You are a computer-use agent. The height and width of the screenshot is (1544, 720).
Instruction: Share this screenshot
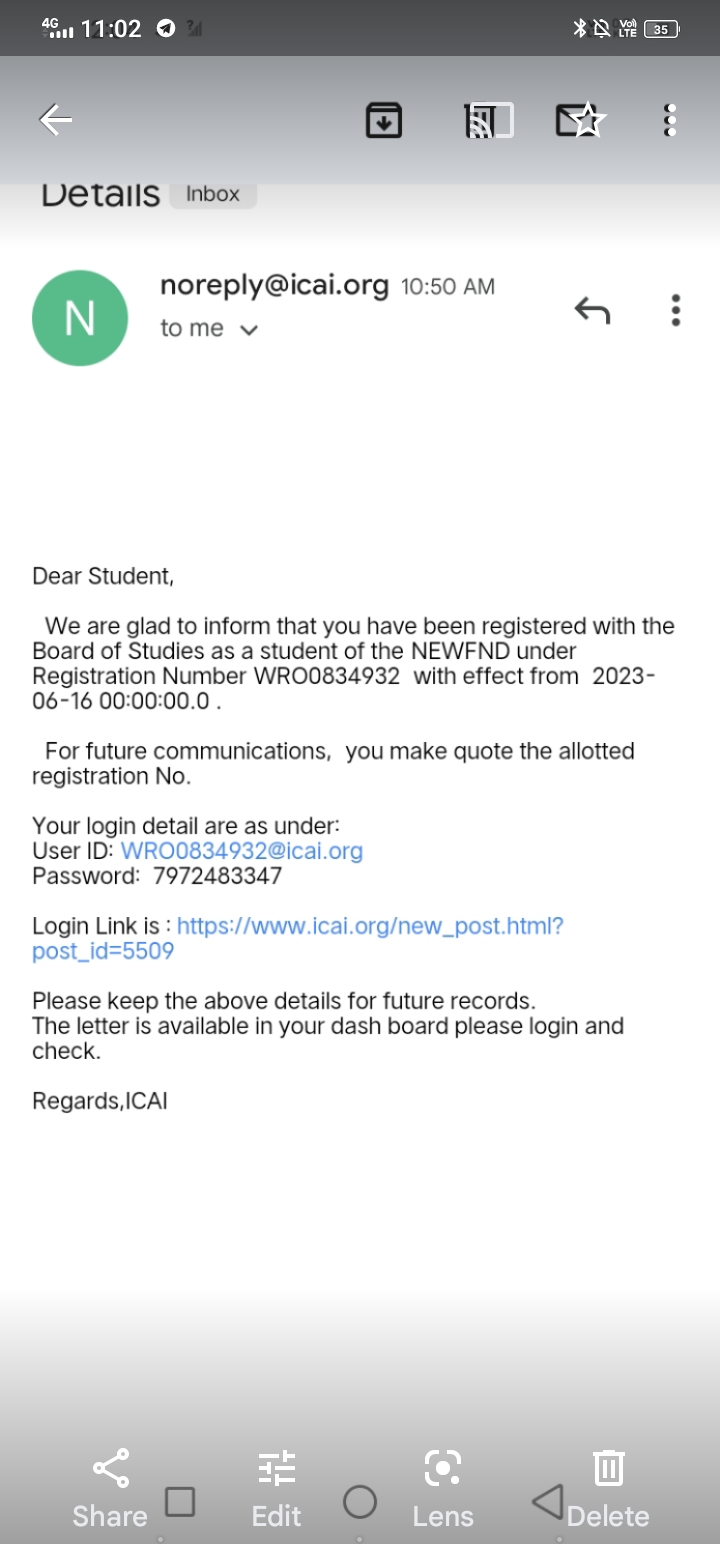click(x=110, y=1488)
